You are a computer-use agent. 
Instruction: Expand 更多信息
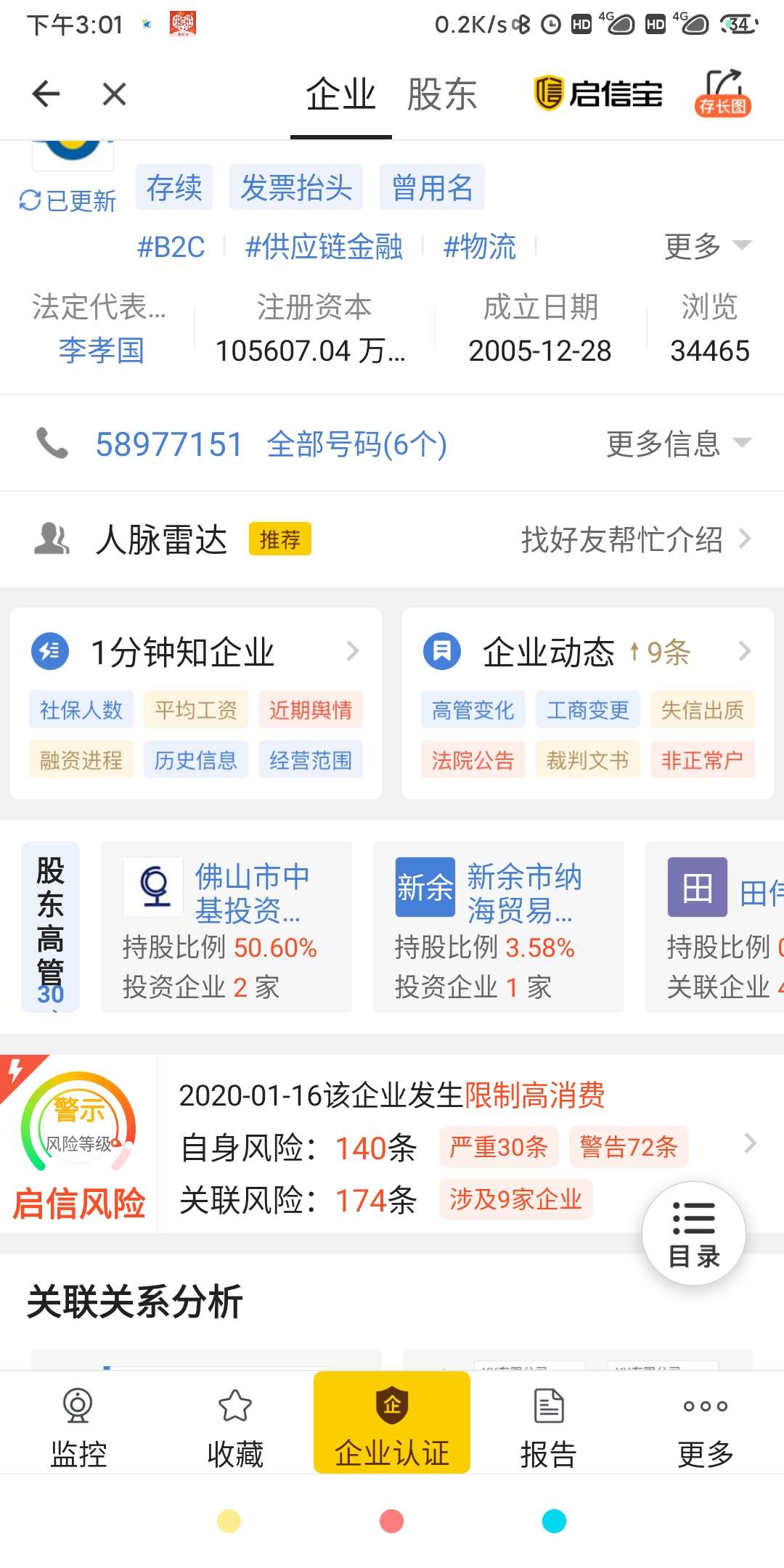click(679, 444)
